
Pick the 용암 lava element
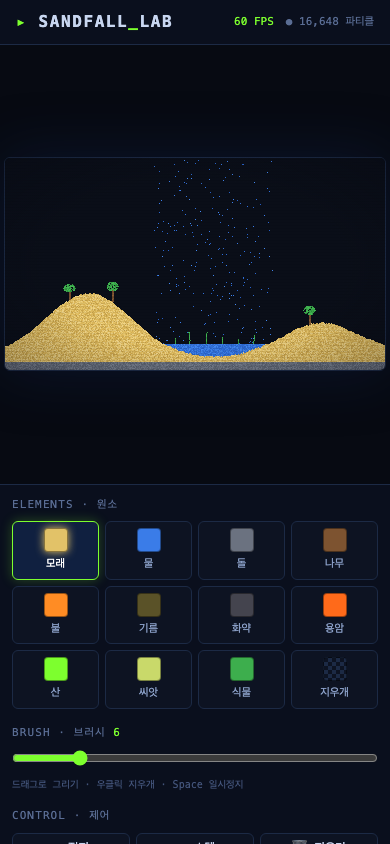(335, 615)
